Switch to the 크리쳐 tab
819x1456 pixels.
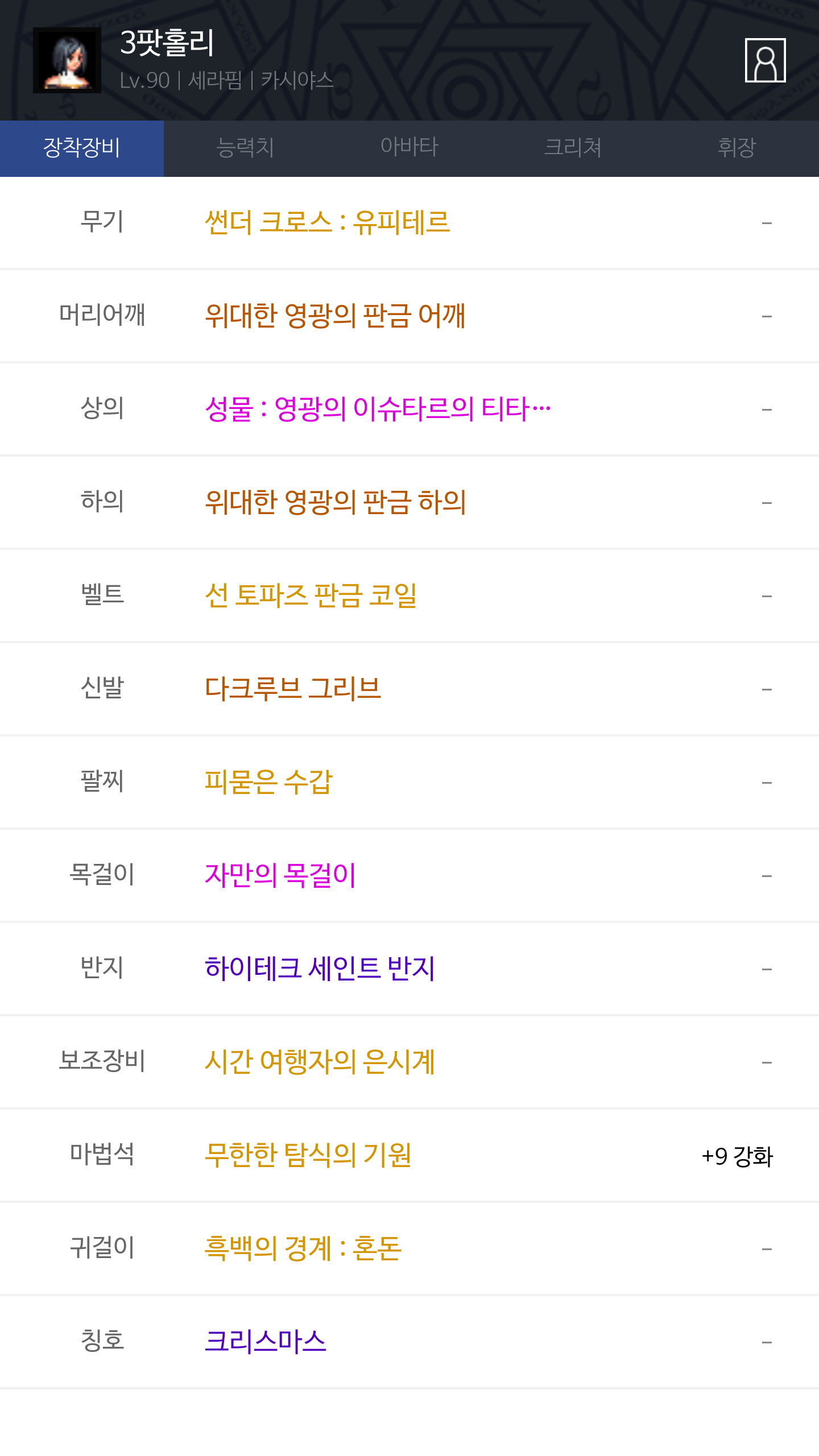[573, 148]
